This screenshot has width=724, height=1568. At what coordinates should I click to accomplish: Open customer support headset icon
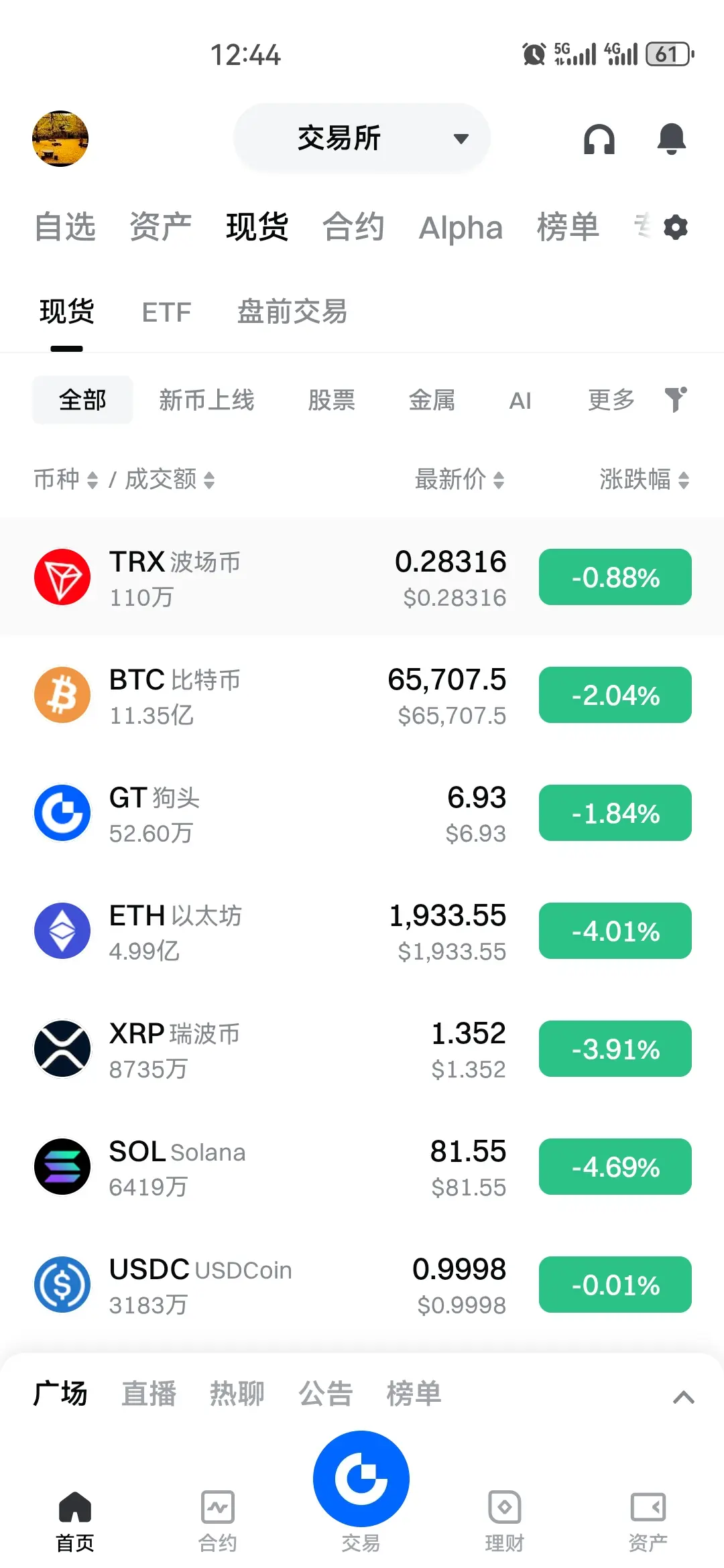[599, 139]
